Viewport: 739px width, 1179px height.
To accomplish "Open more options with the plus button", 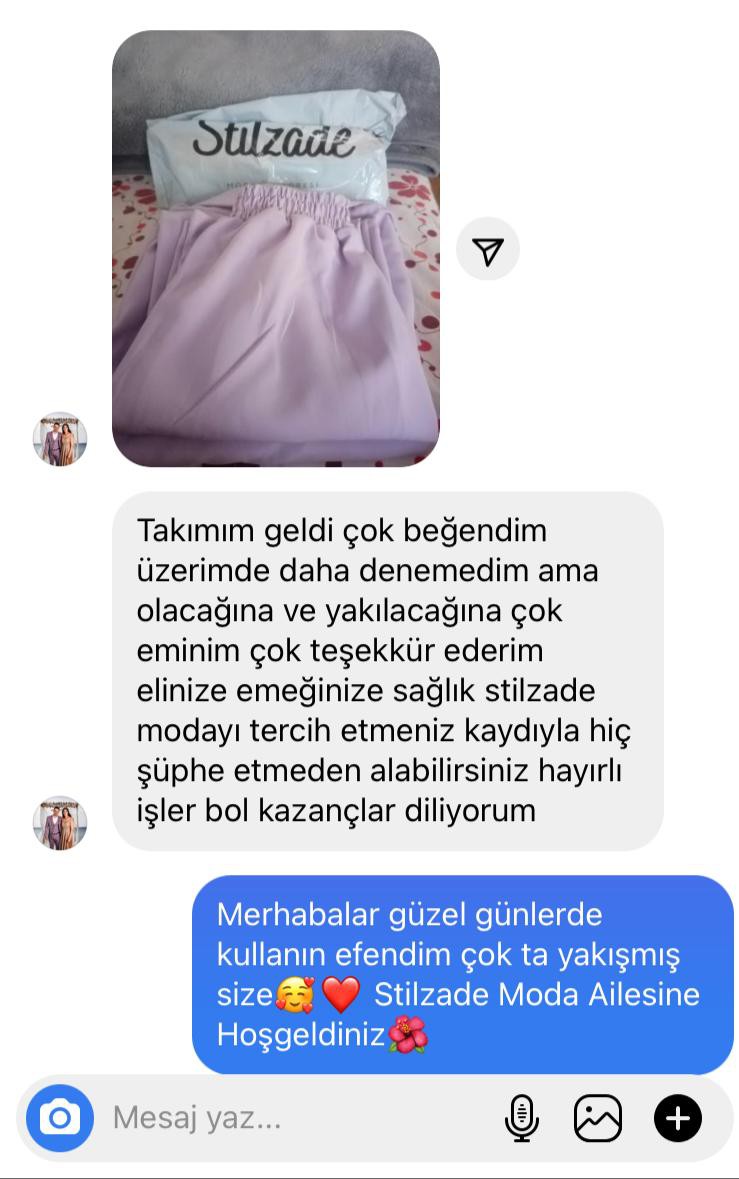I will (x=678, y=1117).
